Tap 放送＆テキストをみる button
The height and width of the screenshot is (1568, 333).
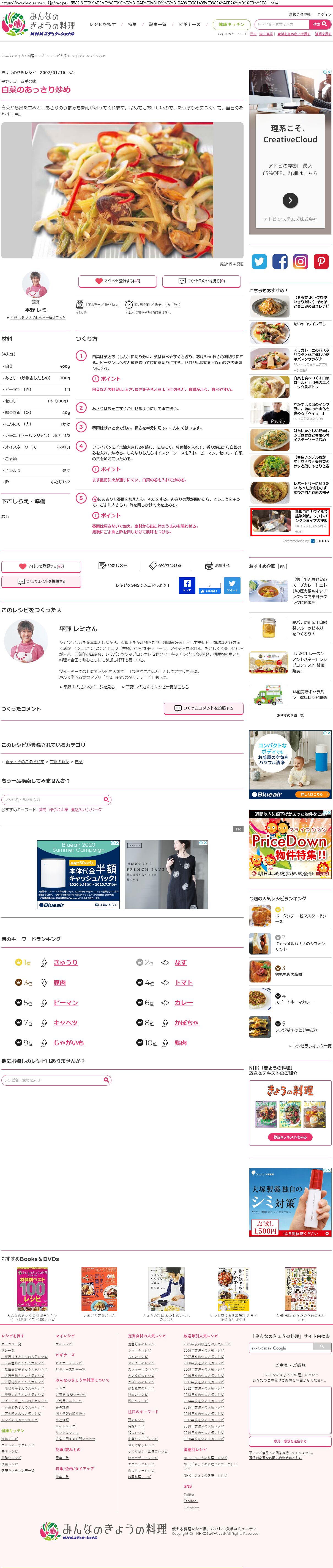[290, 1136]
